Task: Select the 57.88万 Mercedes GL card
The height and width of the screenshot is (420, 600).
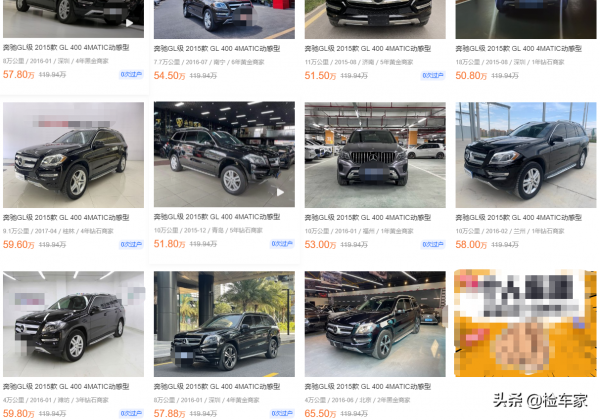Action: click(x=224, y=322)
